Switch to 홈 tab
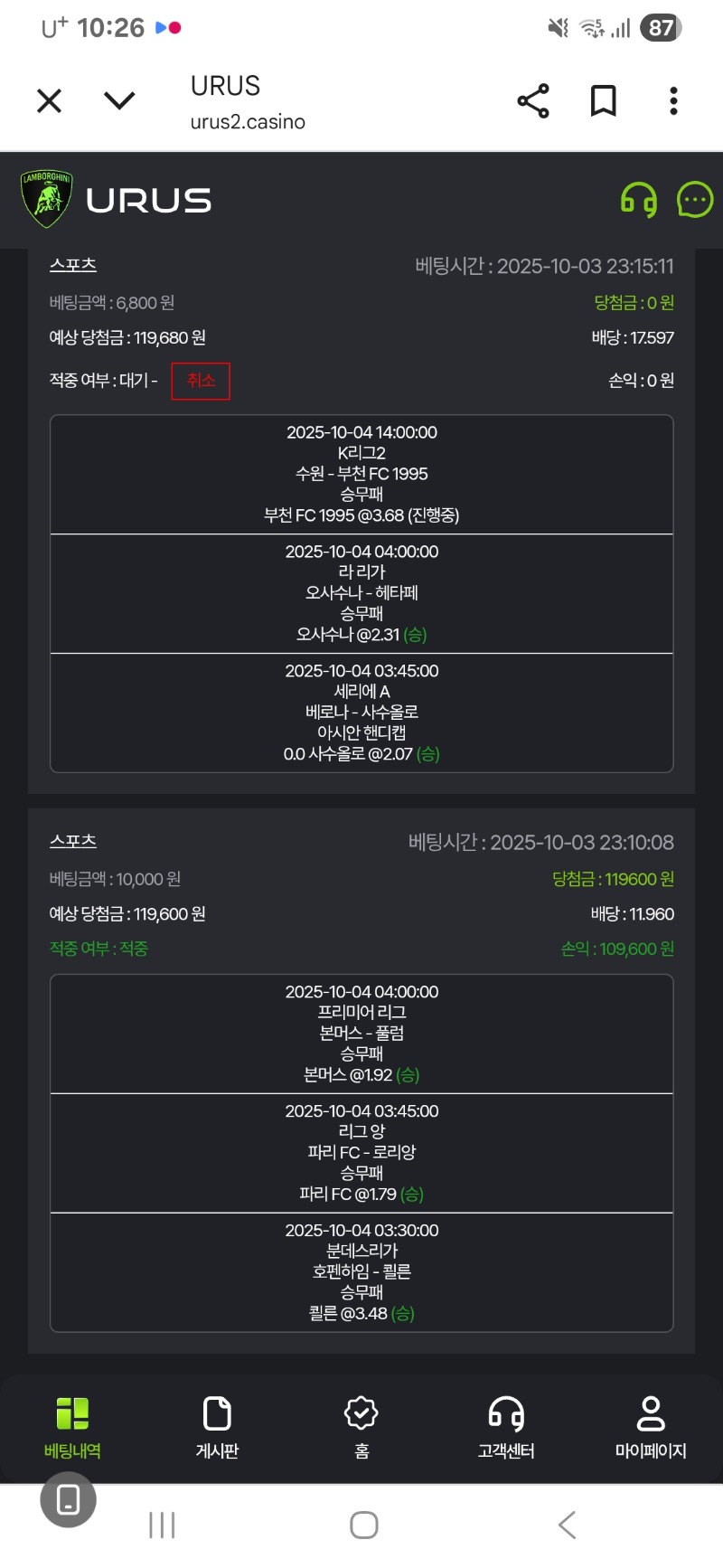 [361, 1428]
